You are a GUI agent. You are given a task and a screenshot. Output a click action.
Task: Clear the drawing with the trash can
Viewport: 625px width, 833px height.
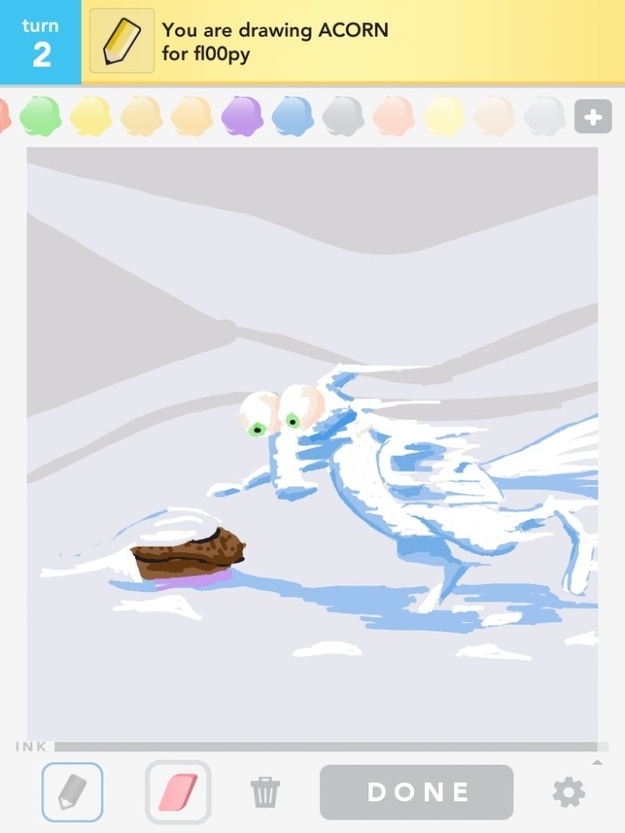click(x=265, y=792)
